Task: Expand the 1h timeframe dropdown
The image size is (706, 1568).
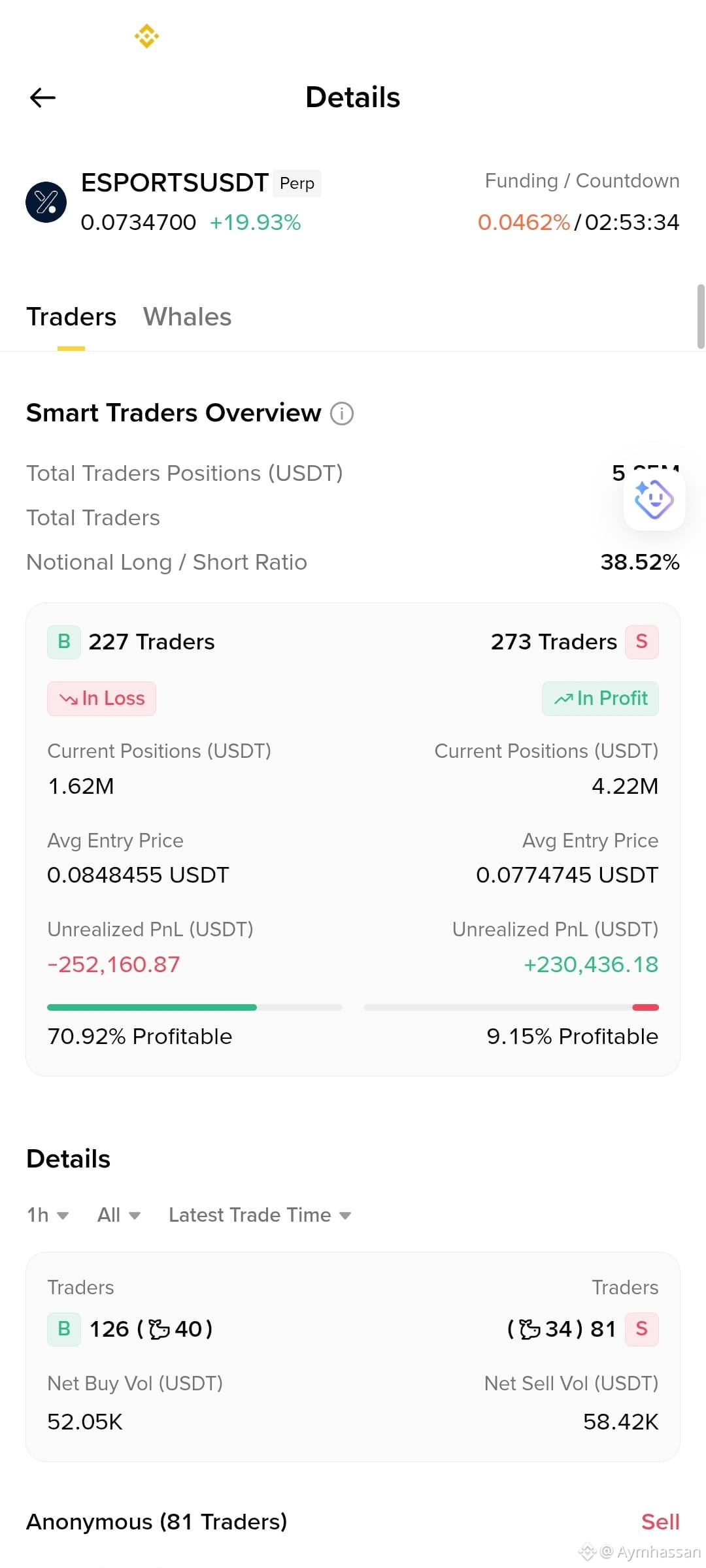Action: [x=48, y=1215]
